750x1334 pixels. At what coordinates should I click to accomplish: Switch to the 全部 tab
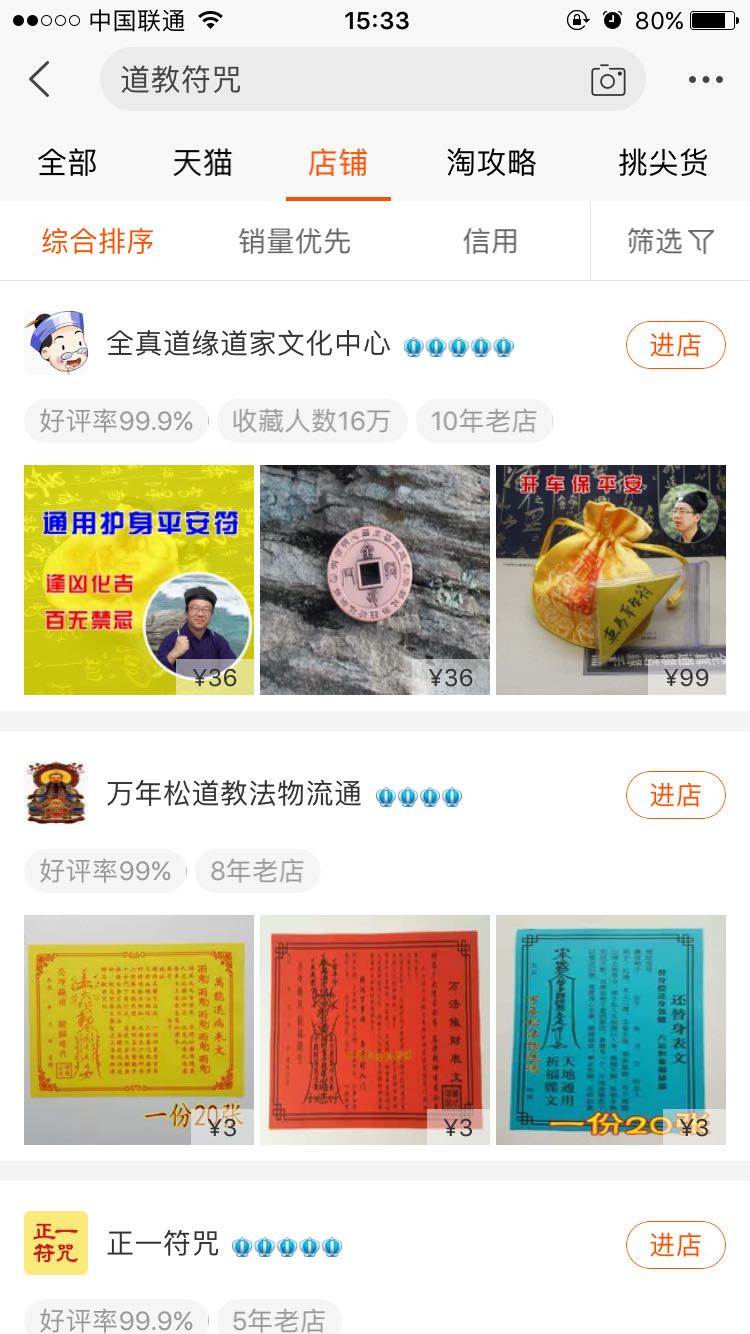point(67,162)
